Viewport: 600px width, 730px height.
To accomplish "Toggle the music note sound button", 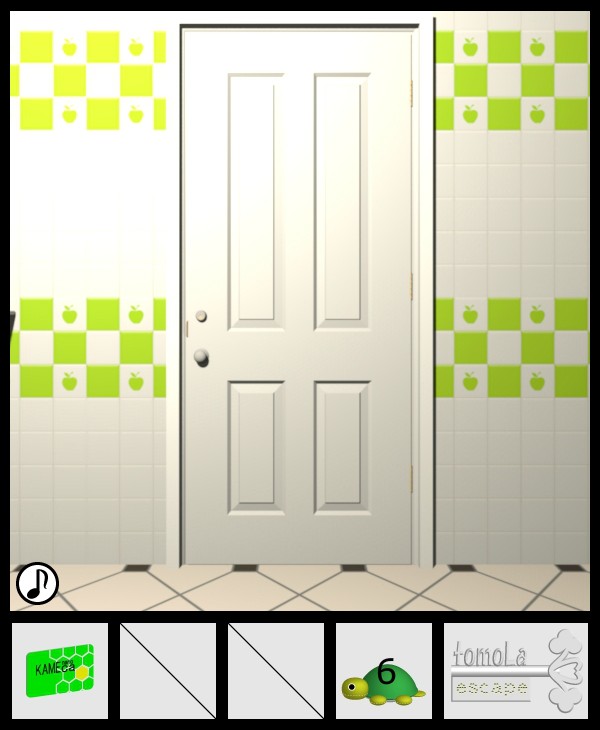I will pos(38,583).
